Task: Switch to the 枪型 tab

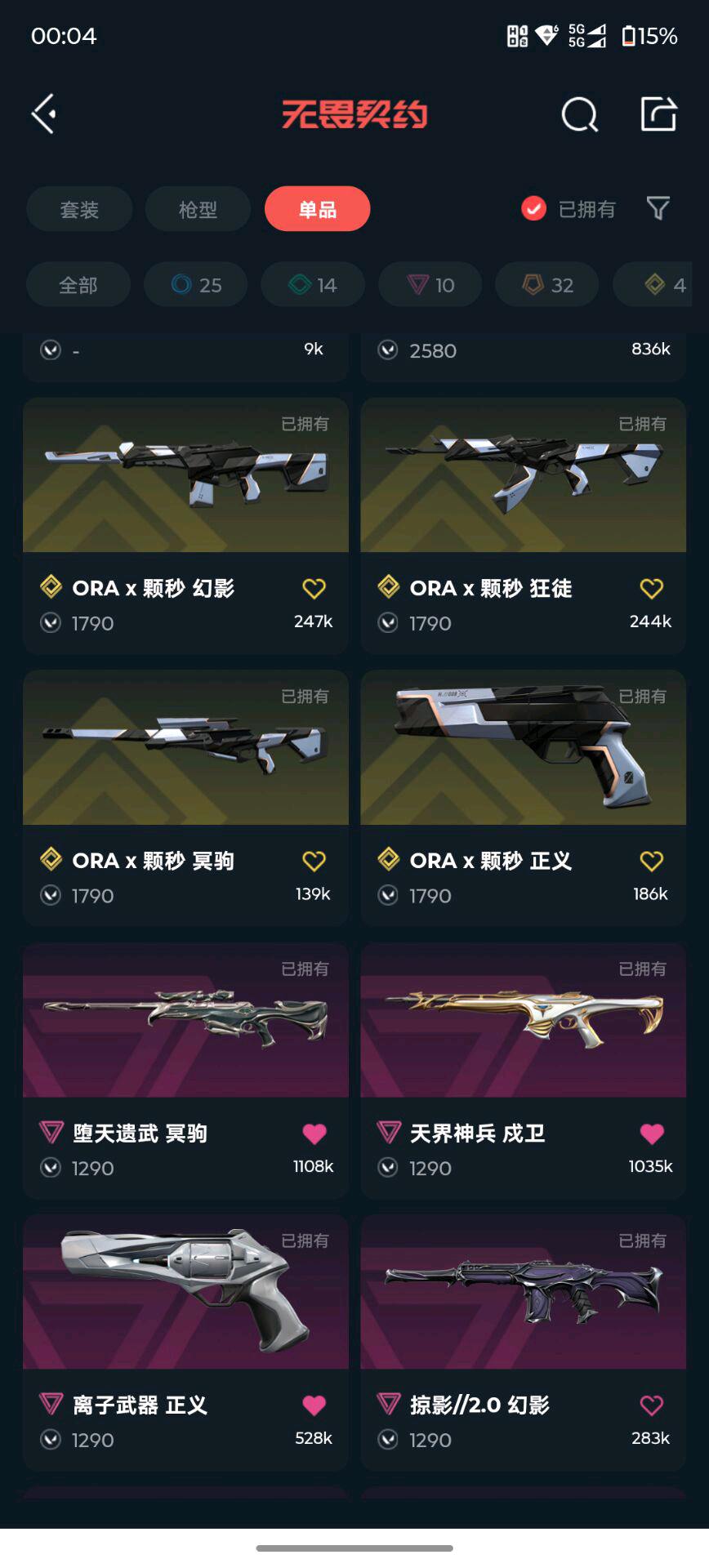Action: pos(198,209)
